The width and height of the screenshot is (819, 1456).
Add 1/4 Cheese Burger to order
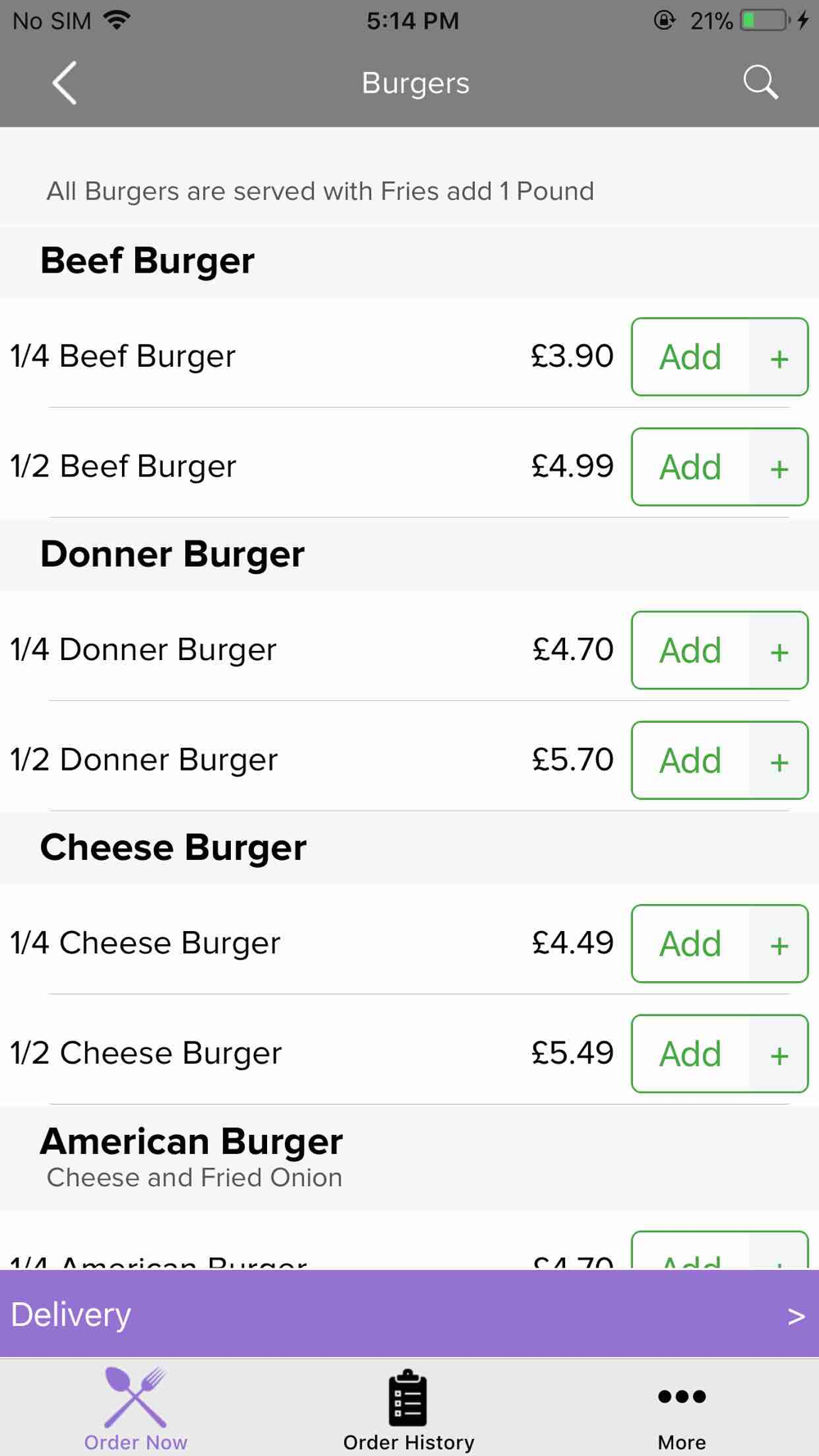[719, 943]
